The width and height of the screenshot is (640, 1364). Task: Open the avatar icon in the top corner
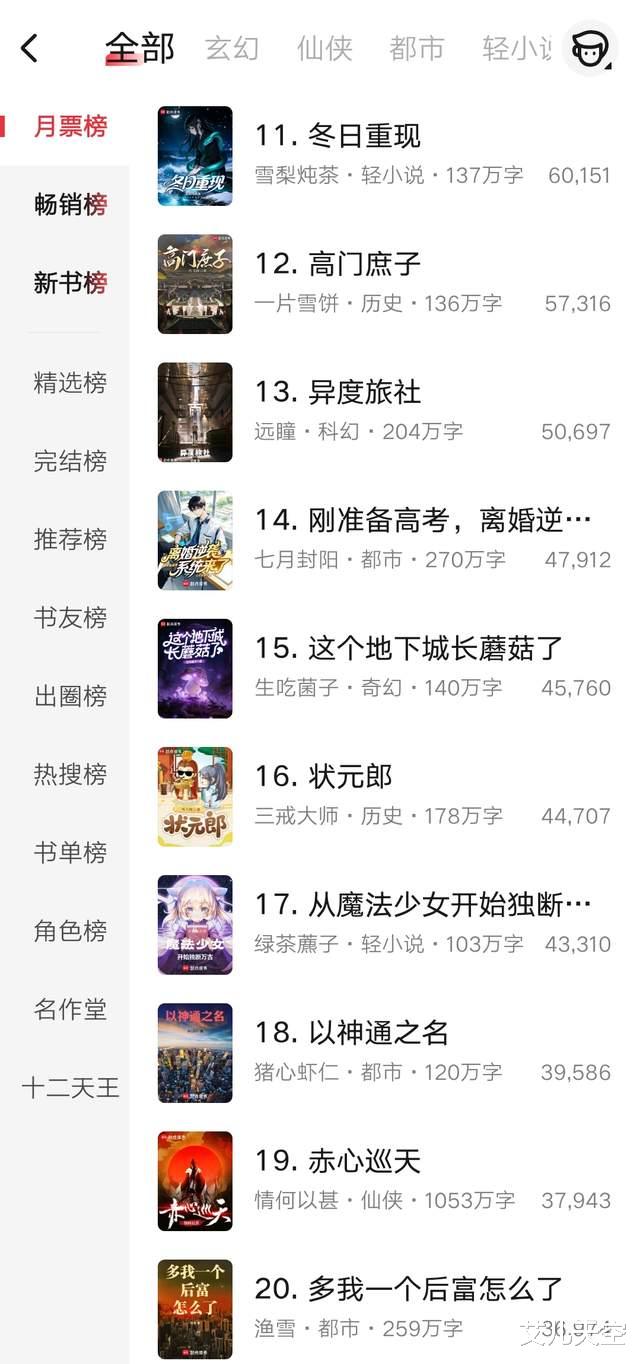[x=590, y=47]
